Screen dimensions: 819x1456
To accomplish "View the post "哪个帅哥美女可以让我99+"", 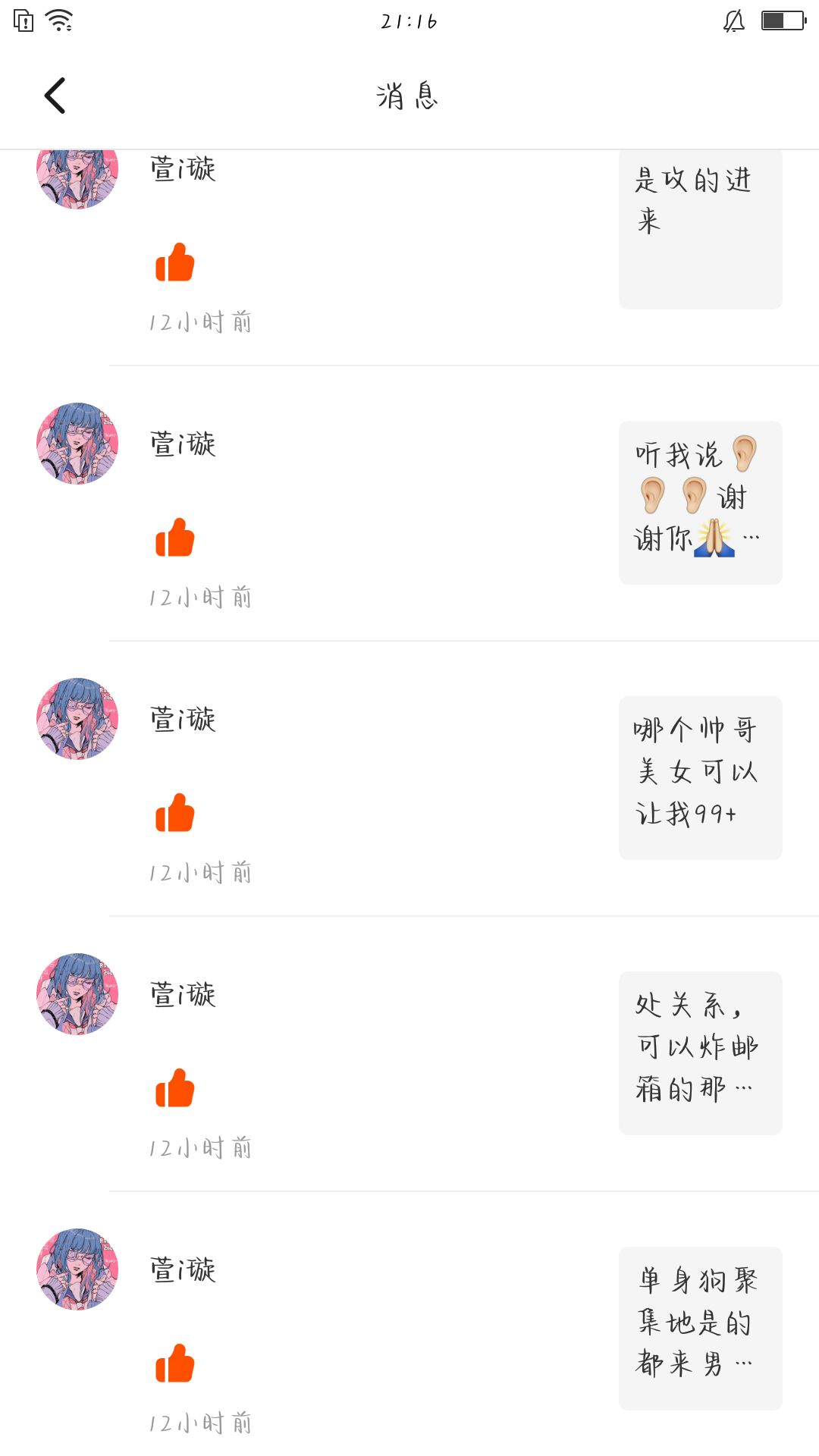I will [x=700, y=777].
